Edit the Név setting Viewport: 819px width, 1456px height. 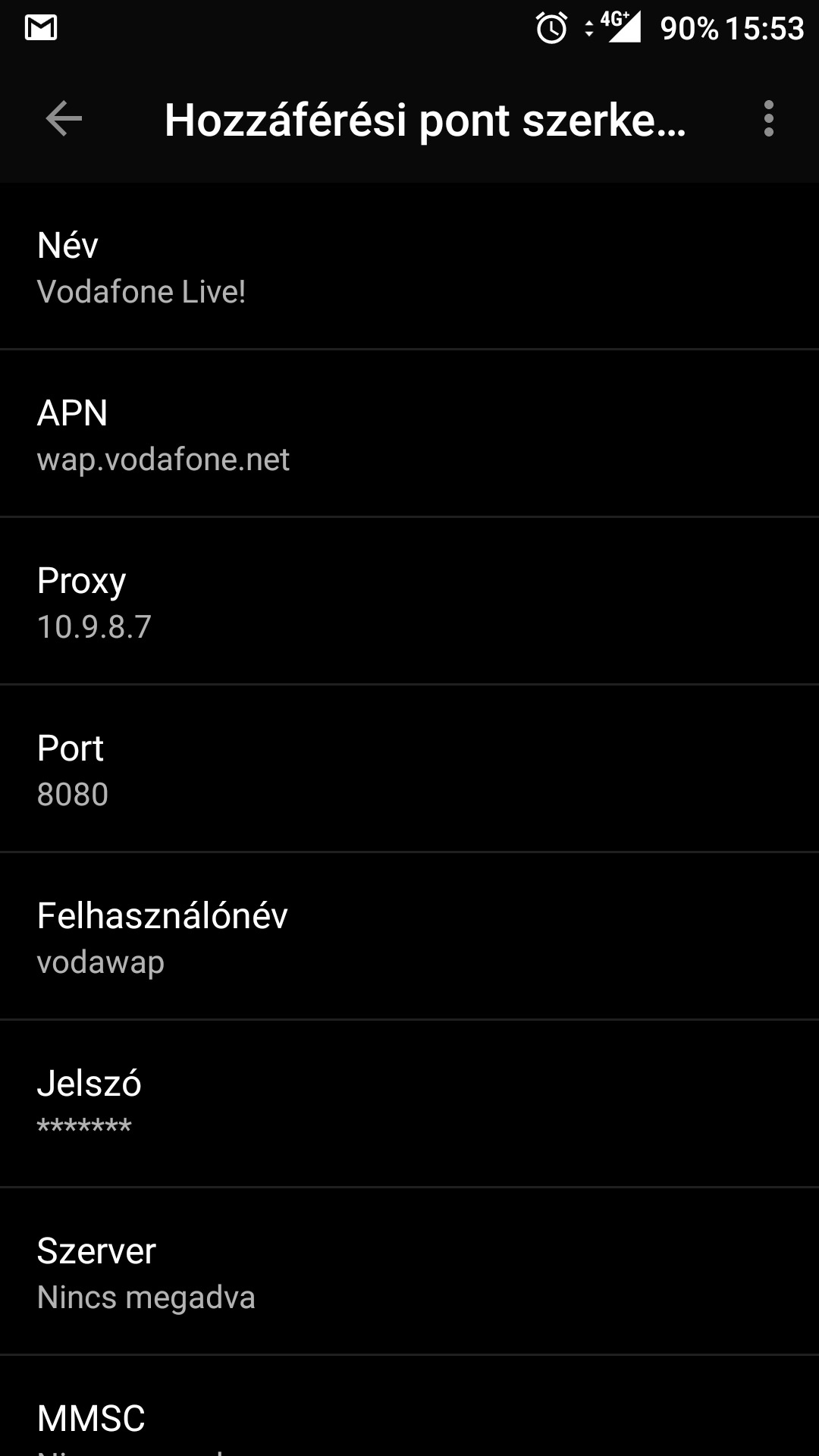coord(409,266)
